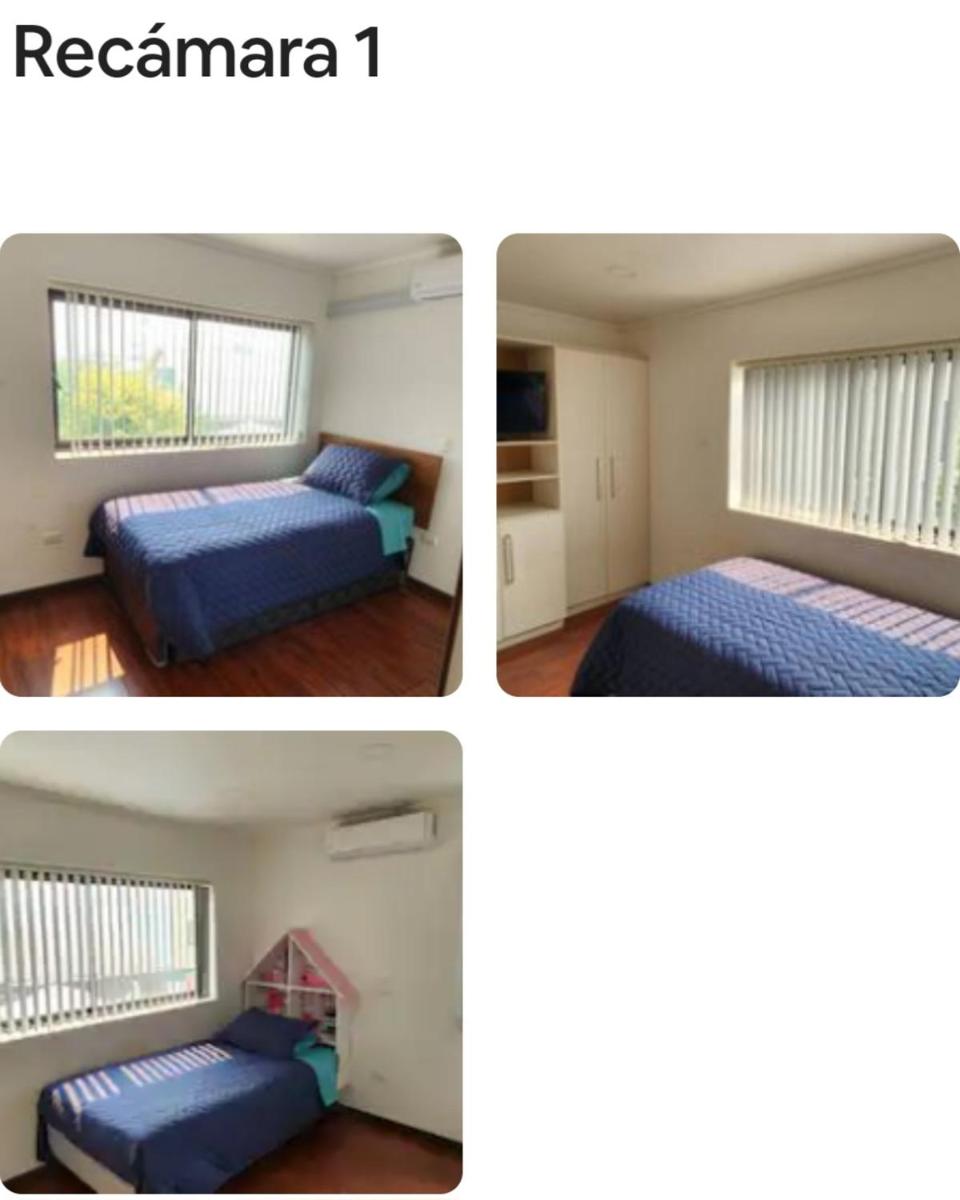Open the photo of bed with wooden headboard
The image size is (960, 1200).
231,465
